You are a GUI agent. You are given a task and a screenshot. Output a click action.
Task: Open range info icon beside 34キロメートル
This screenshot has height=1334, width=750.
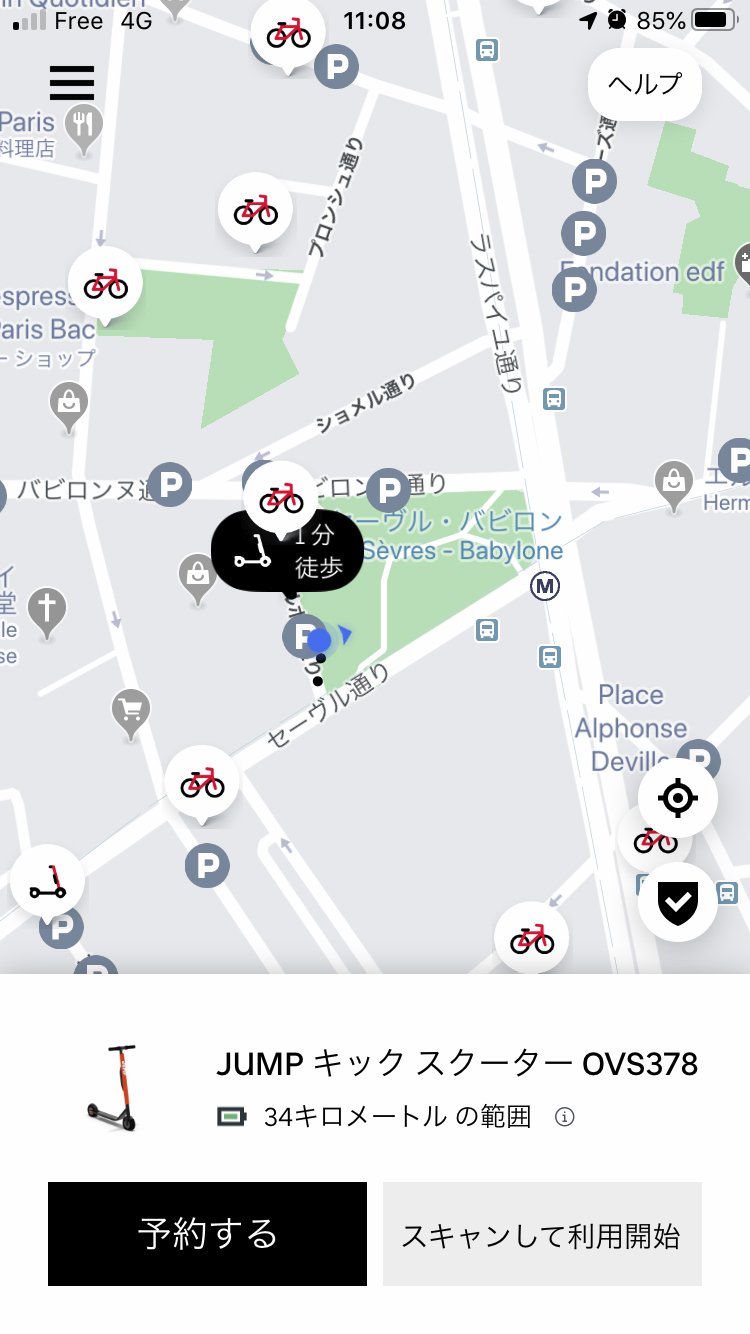pos(564,1117)
